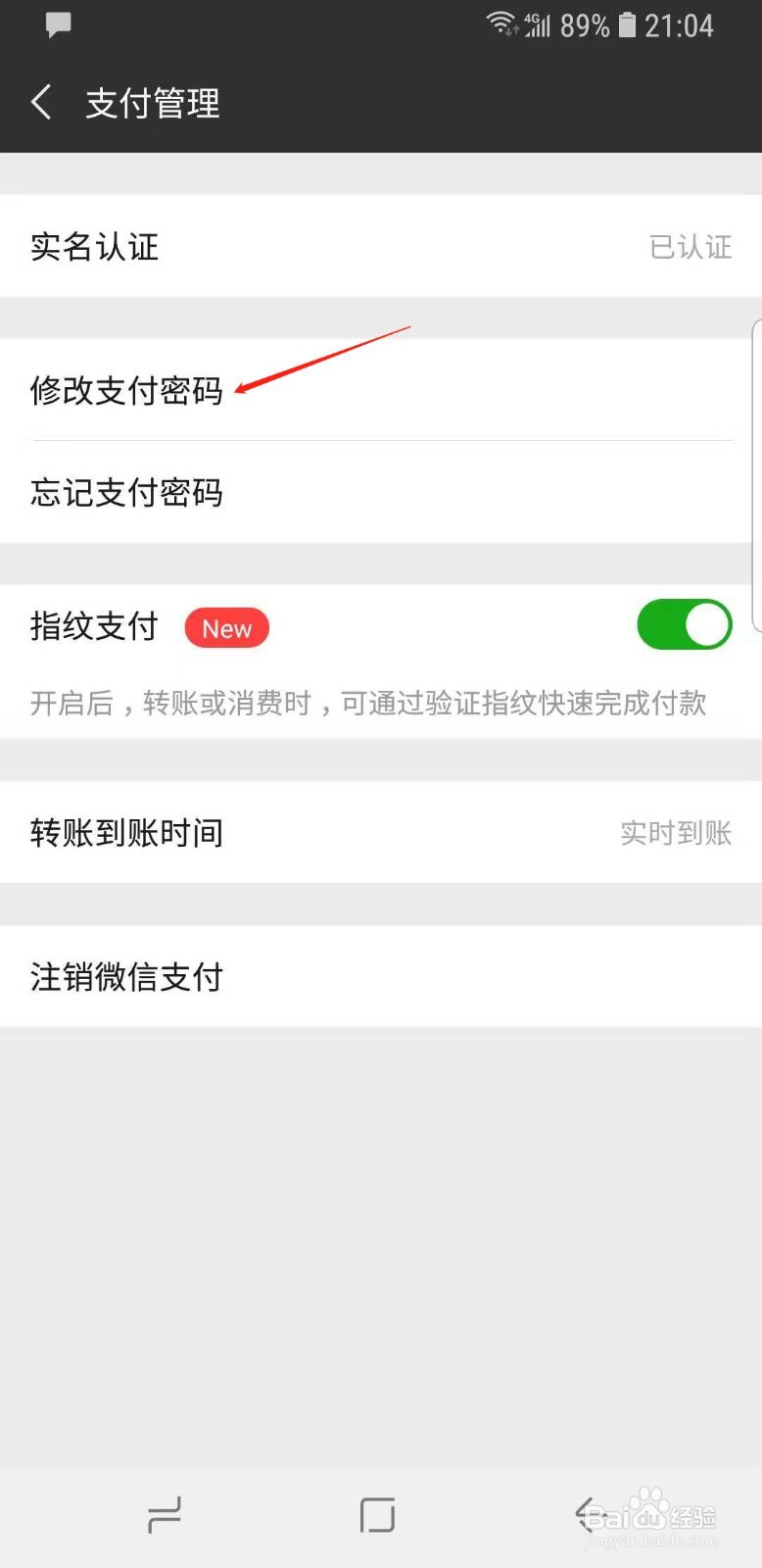Tap the back navigation icon at bottom right

(588, 1514)
